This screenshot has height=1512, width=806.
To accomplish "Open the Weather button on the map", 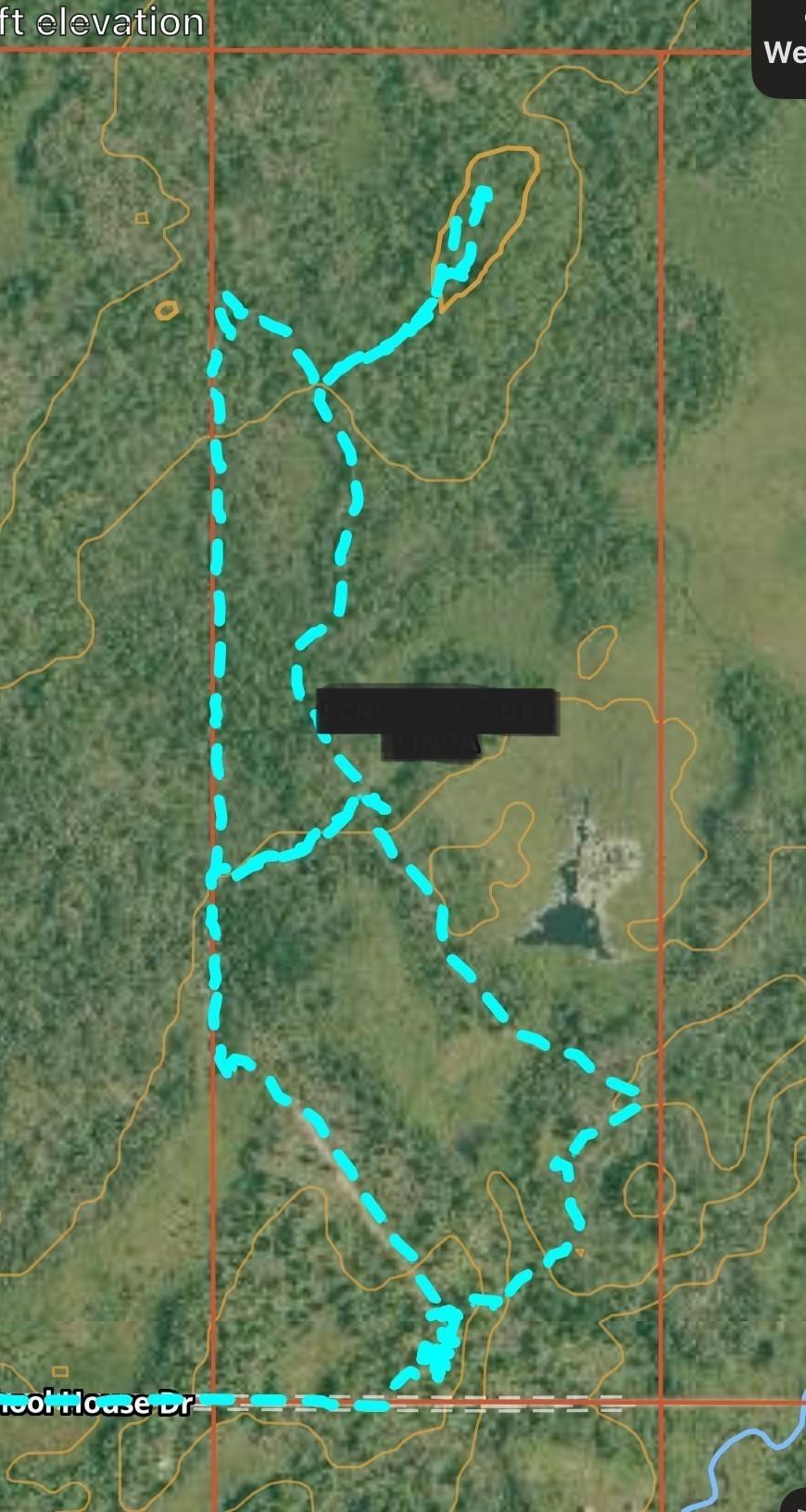I will point(783,46).
